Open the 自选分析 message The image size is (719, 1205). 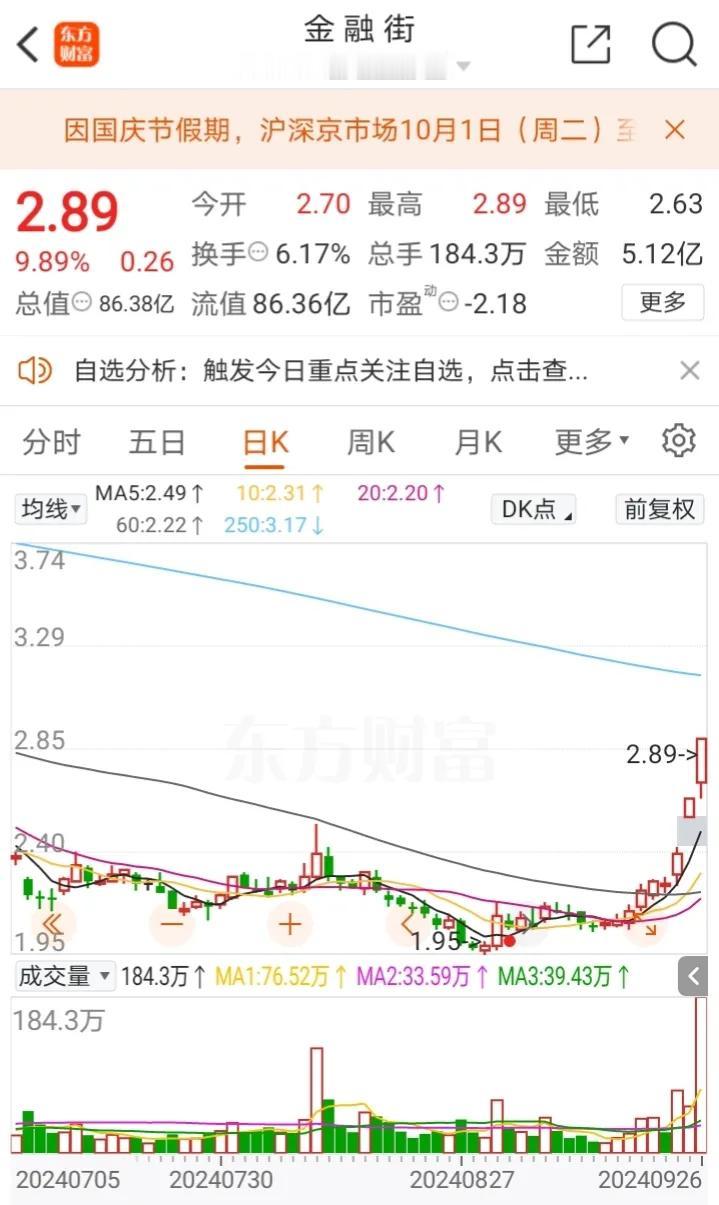pyautogui.click(x=331, y=372)
